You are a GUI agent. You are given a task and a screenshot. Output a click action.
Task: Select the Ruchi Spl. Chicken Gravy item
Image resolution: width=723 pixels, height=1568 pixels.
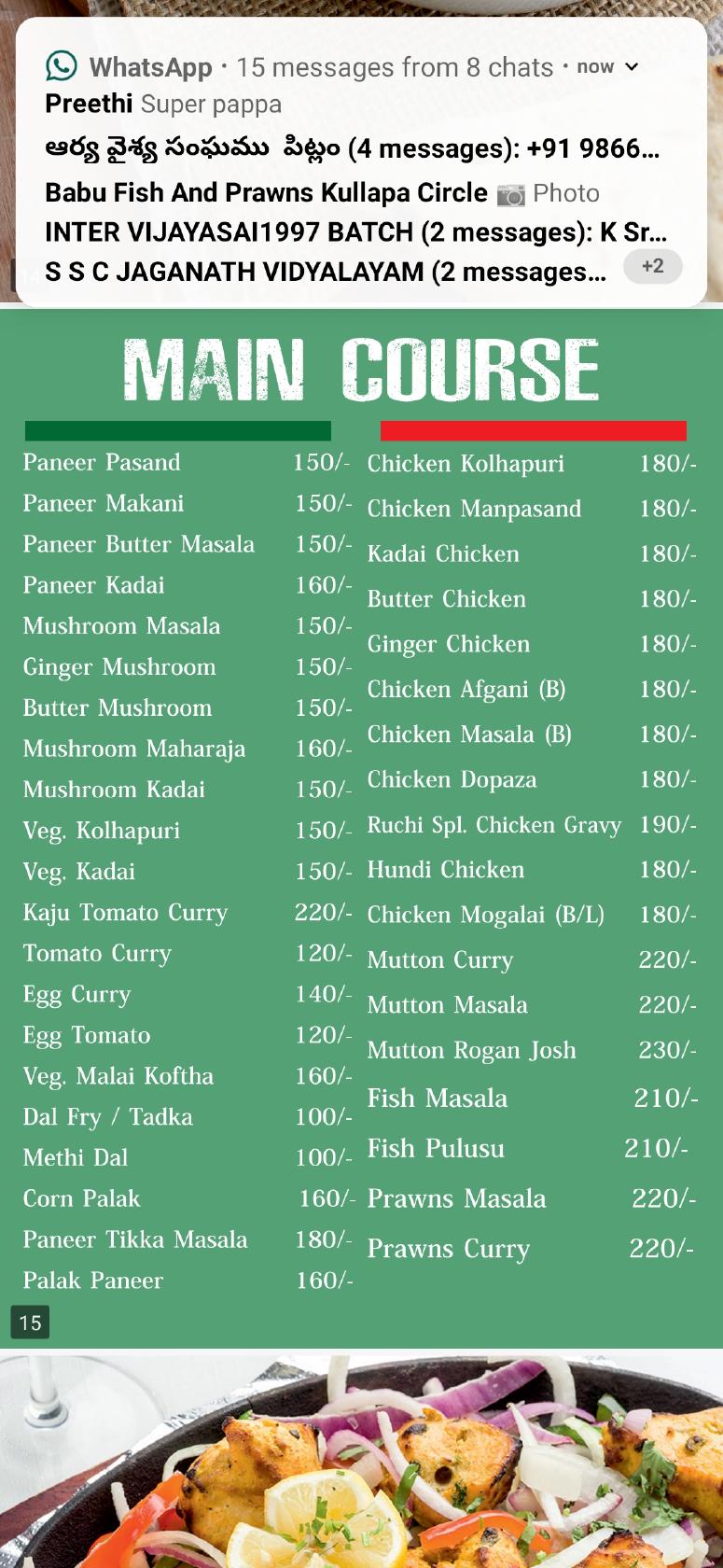[x=495, y=825]
